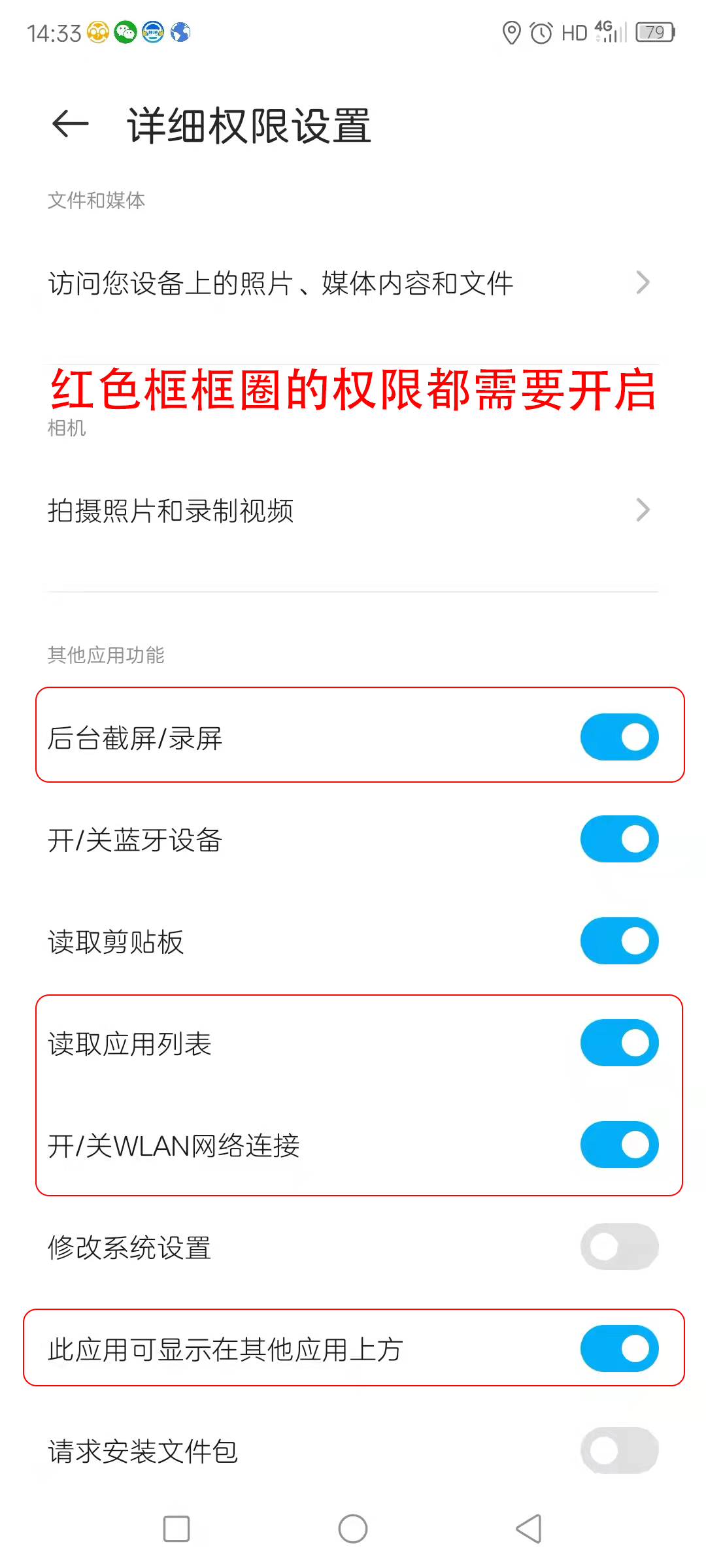Turn on 请求安装文件包 switch
Image resolution: width=706 pixels, height=1568 pixels.
[x=618, y=1450]
